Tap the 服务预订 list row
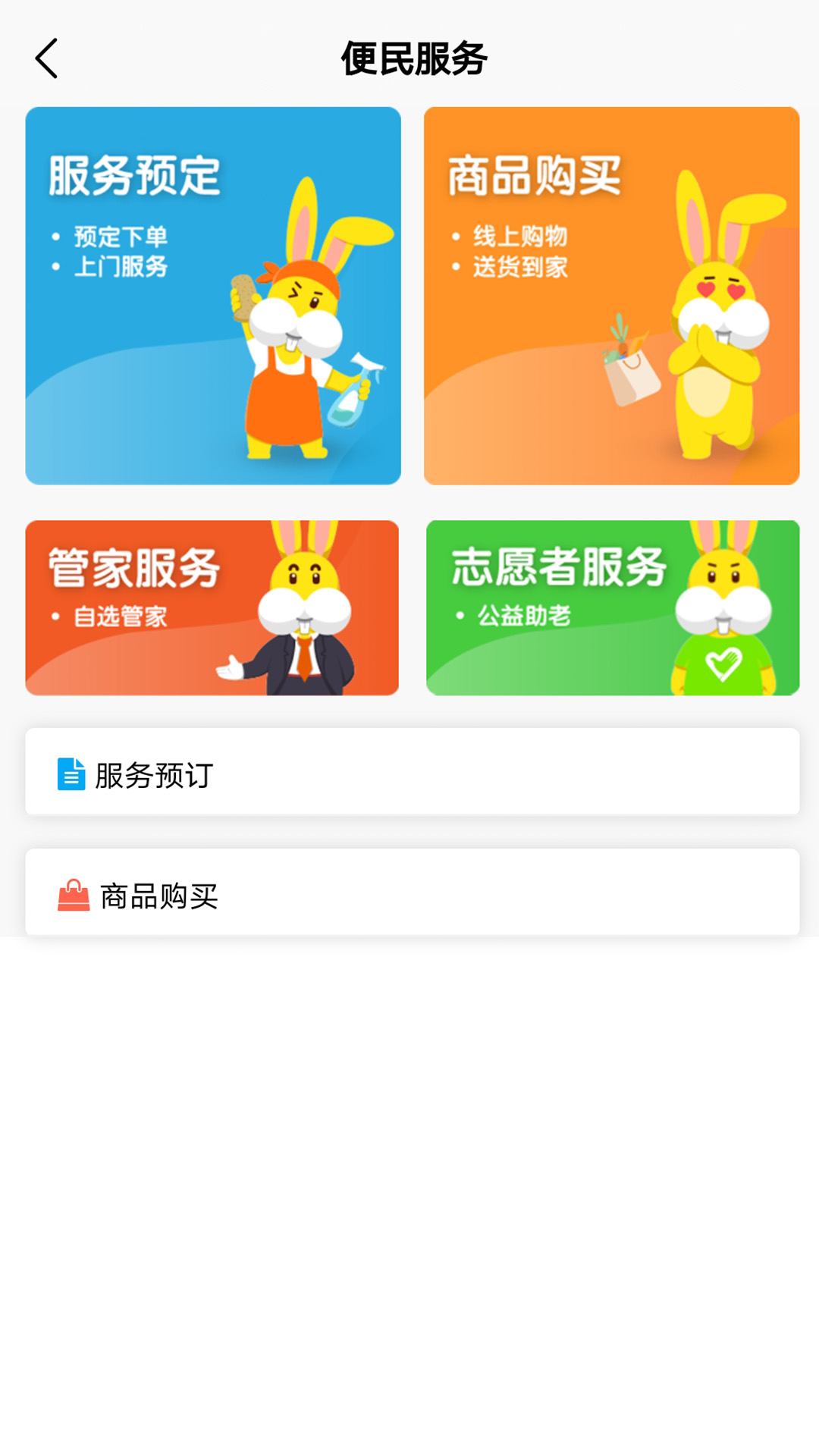Viewport: 819px width, 1456px height. pos(412,773)
